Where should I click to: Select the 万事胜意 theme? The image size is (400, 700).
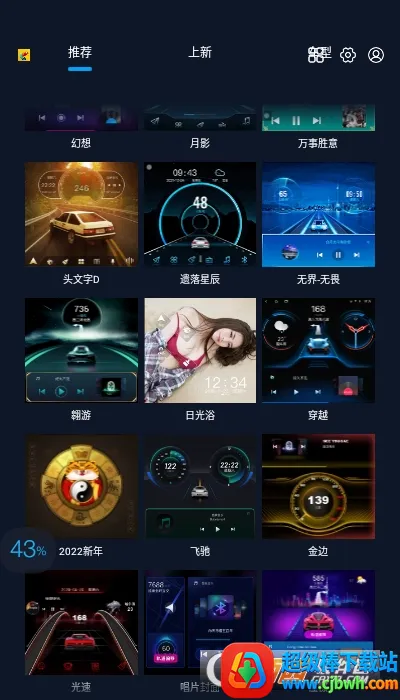[318, 118]
